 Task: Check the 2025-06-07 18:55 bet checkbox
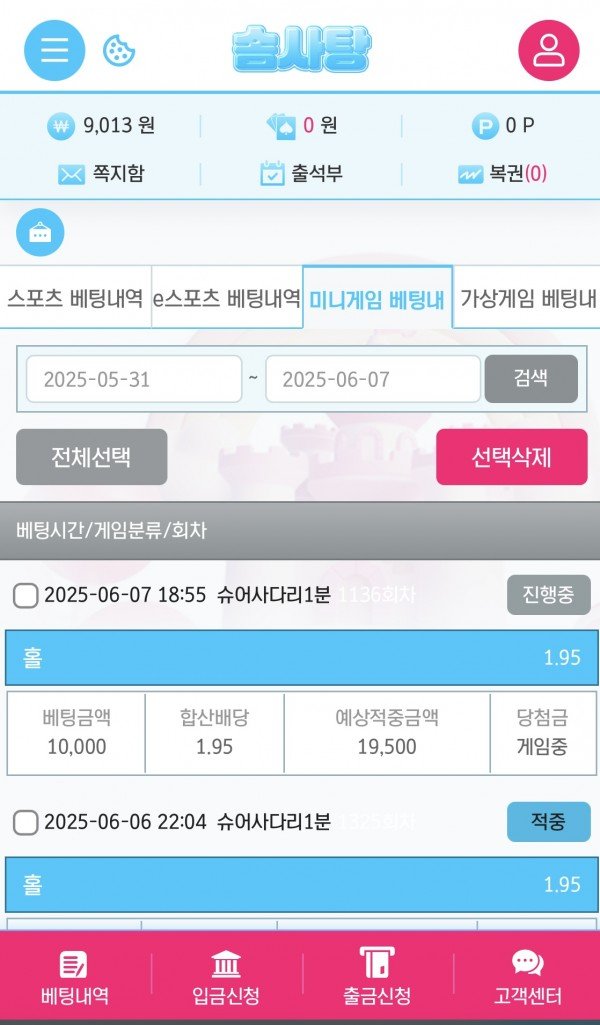(26, 596)
